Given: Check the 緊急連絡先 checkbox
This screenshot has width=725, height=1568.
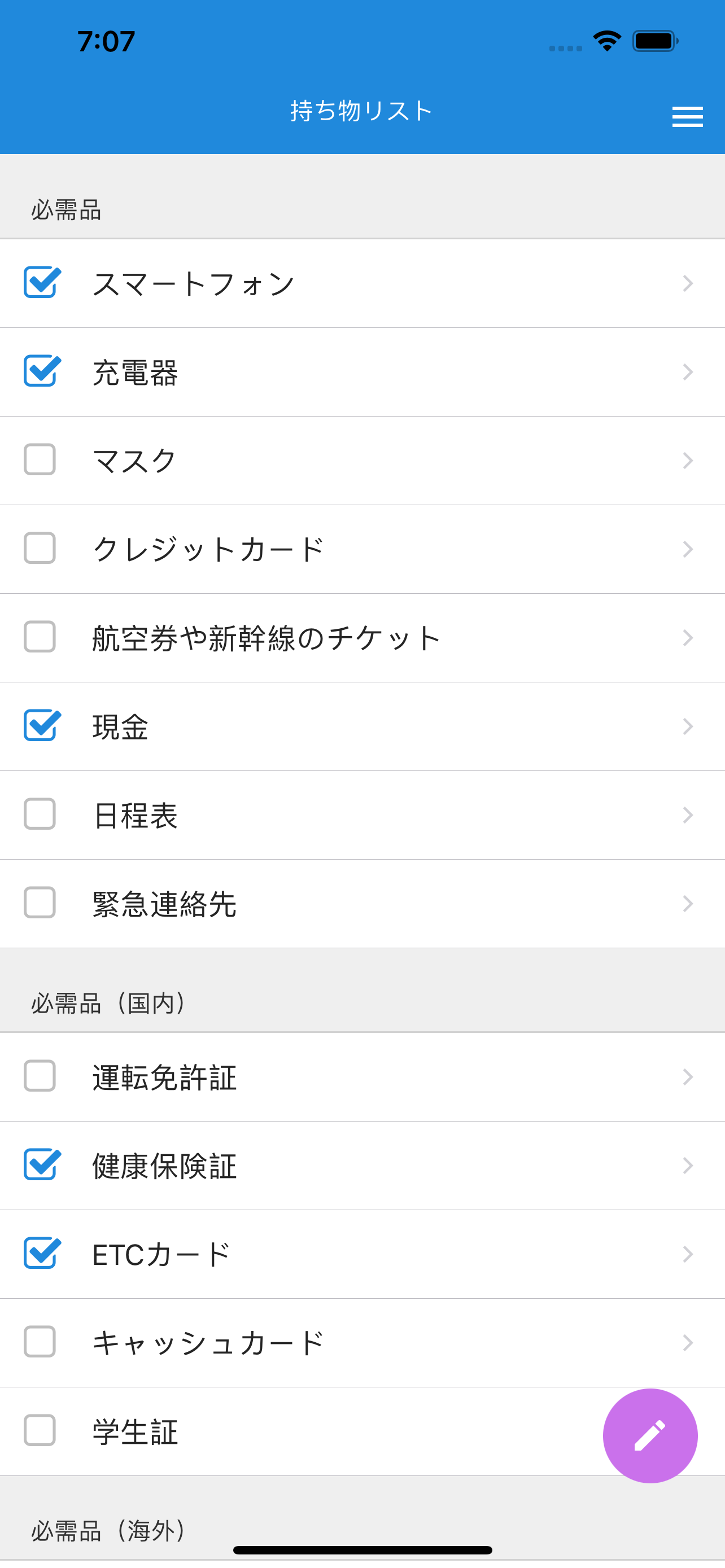Looking at the screenshot, I should coord(40,902).
